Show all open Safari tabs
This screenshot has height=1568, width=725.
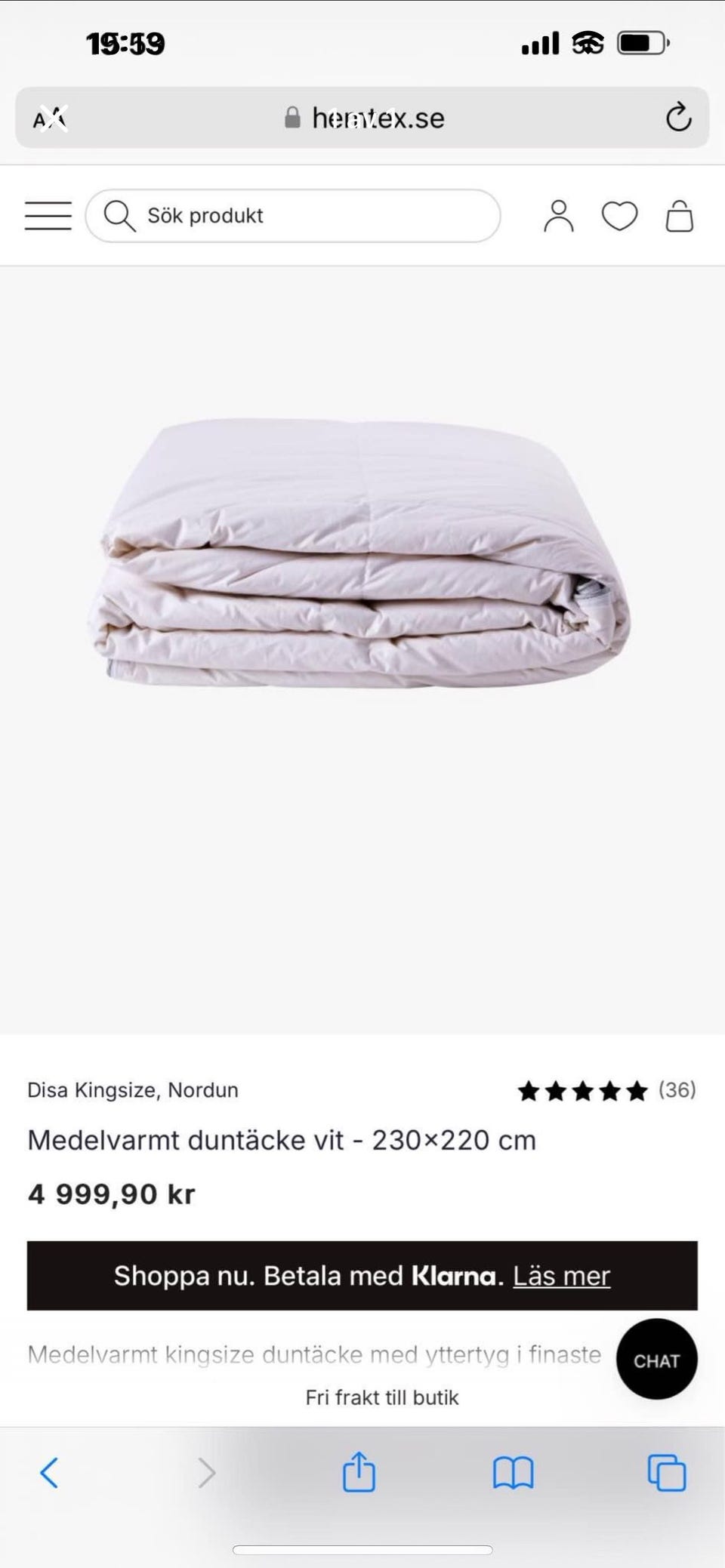coord(667,1473)
